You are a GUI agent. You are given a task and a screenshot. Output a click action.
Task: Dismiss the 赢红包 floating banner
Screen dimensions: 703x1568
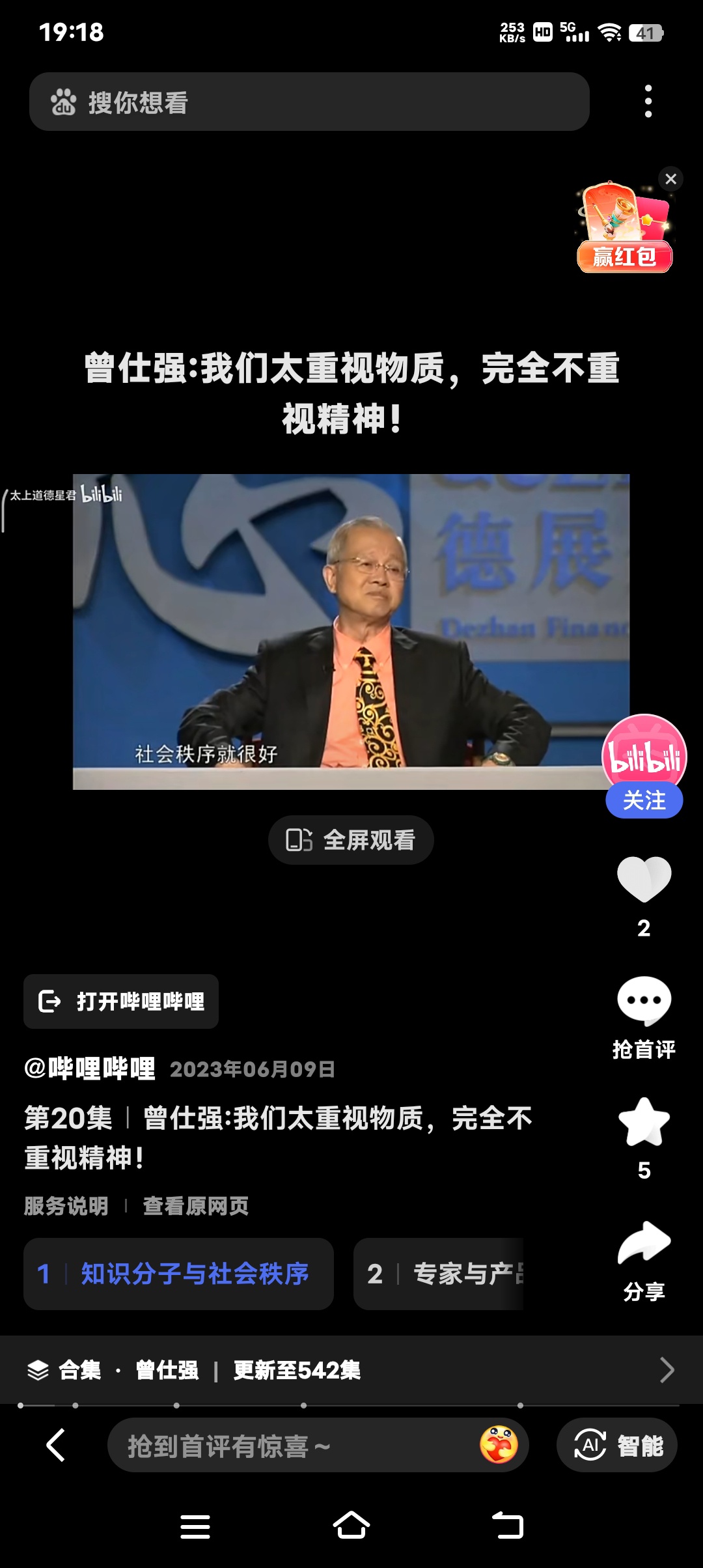pyautogui.click(x=670, y=179)
